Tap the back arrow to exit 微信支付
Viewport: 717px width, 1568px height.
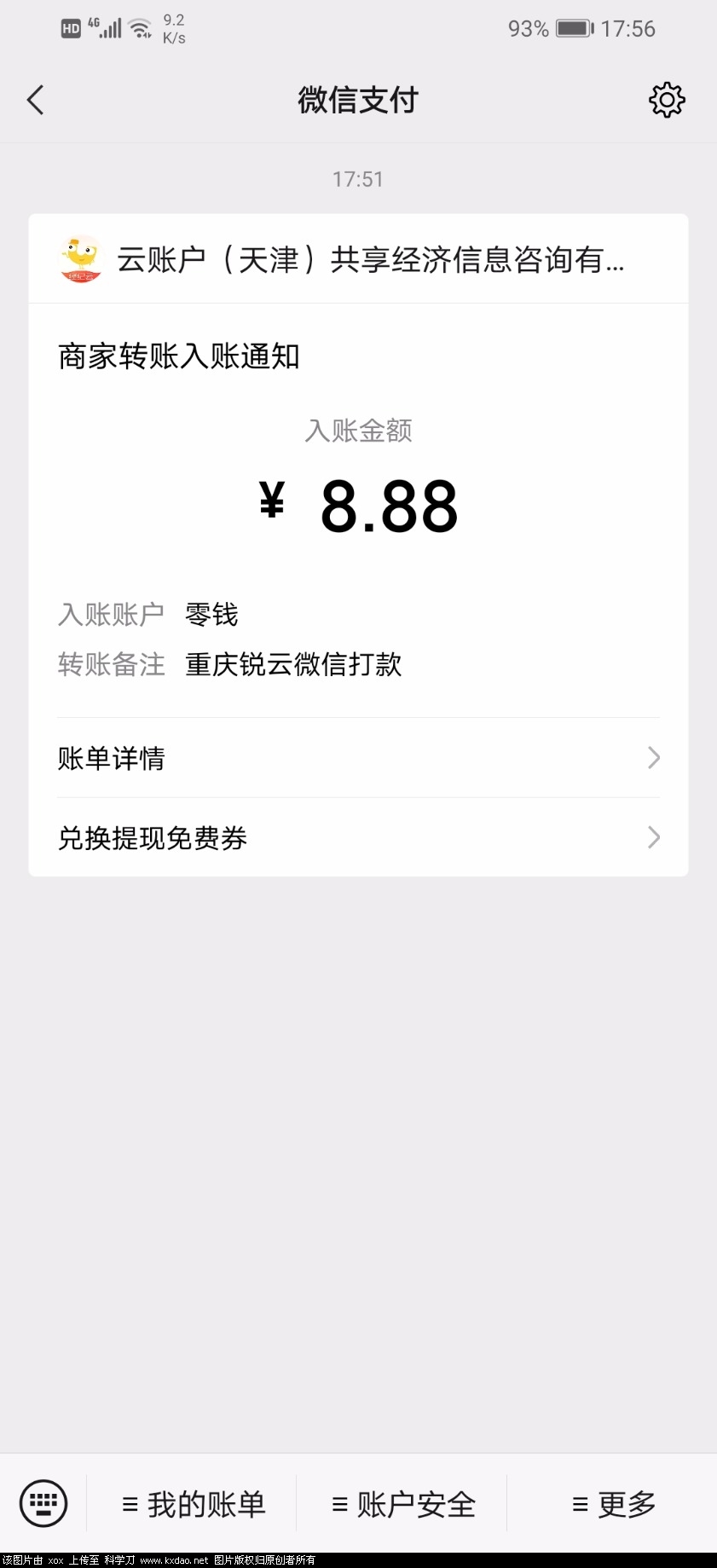tap(35, 100)
